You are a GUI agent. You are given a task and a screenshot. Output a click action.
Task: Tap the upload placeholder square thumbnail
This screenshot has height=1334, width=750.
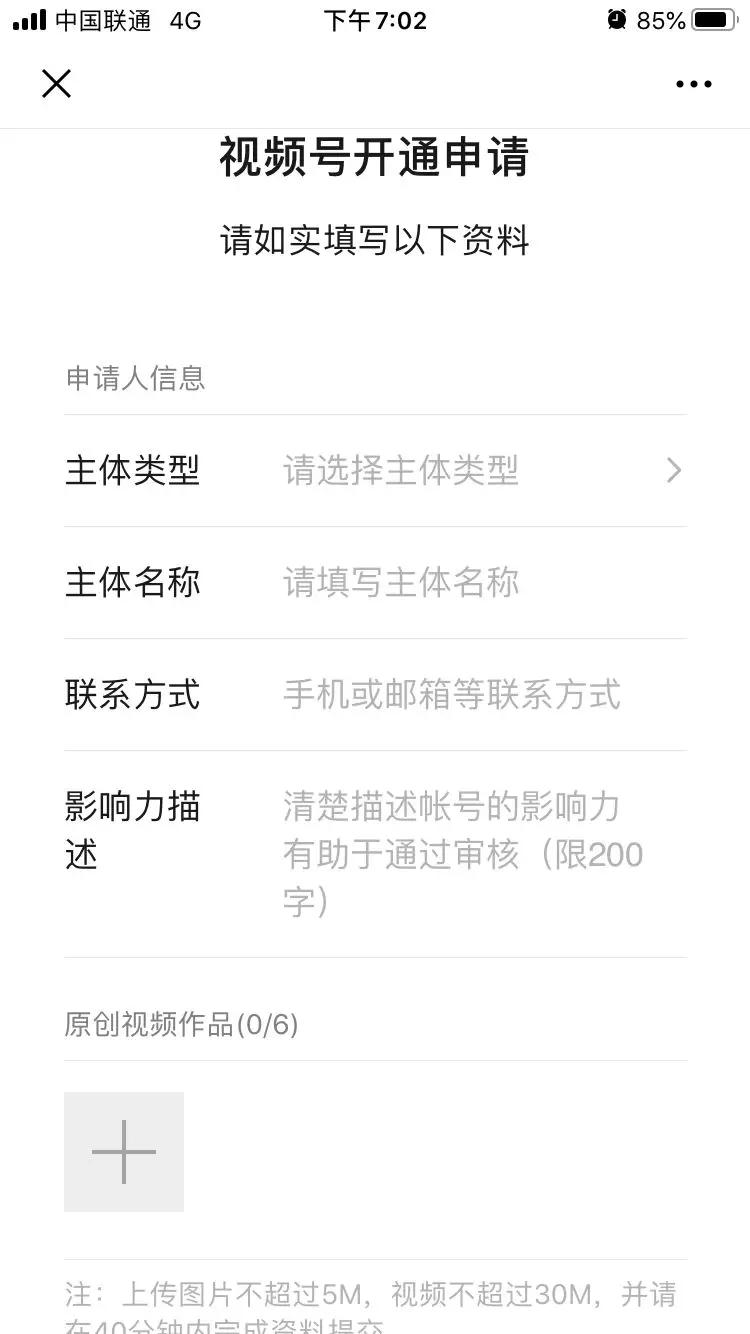point(123,1151)
